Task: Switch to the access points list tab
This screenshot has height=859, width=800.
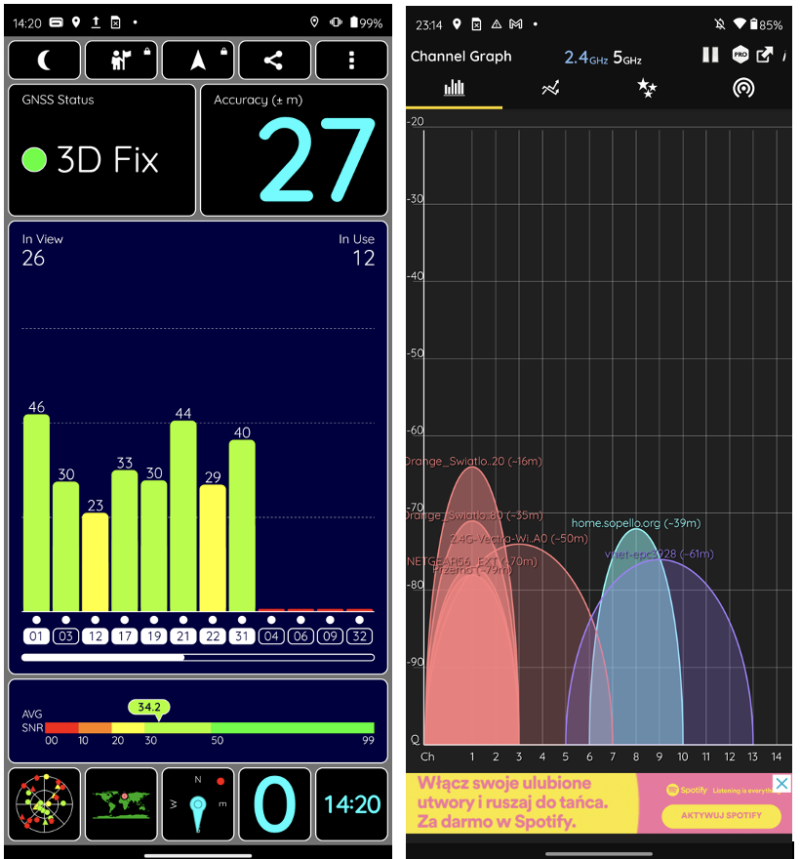Action: 742,89
